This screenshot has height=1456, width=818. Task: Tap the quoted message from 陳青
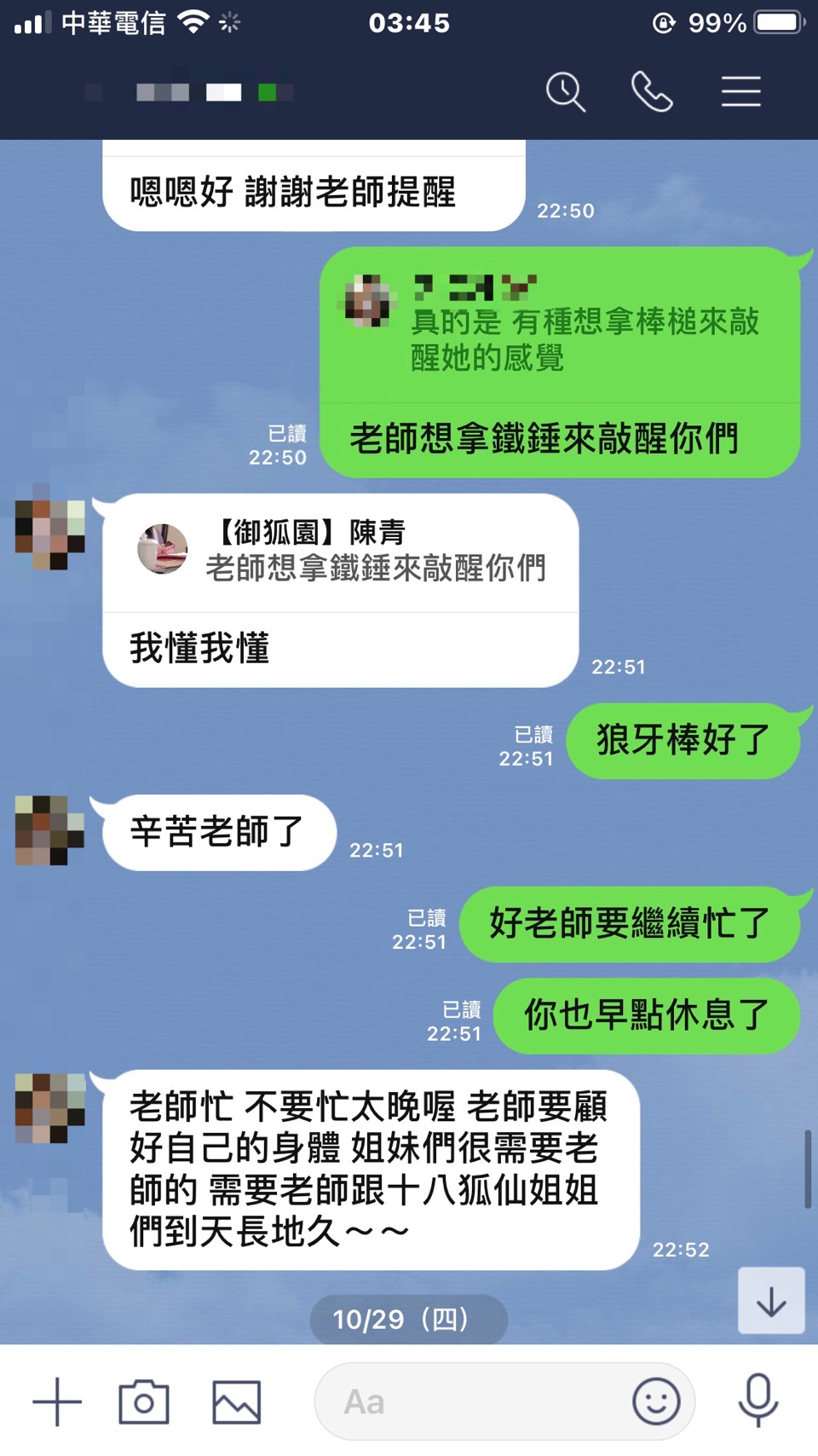click(341, 552)
